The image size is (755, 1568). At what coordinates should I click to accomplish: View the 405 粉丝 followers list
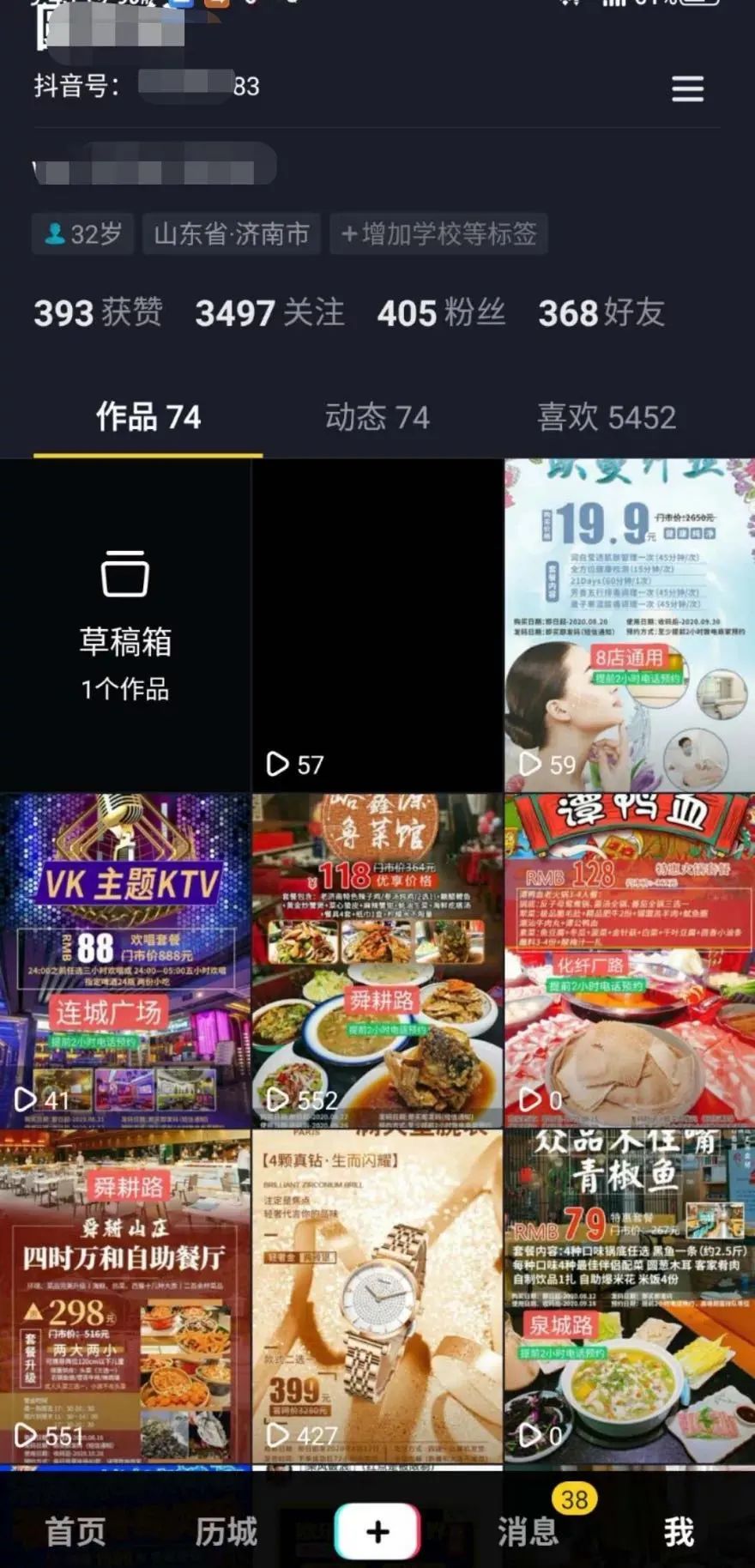pos(441,312)
